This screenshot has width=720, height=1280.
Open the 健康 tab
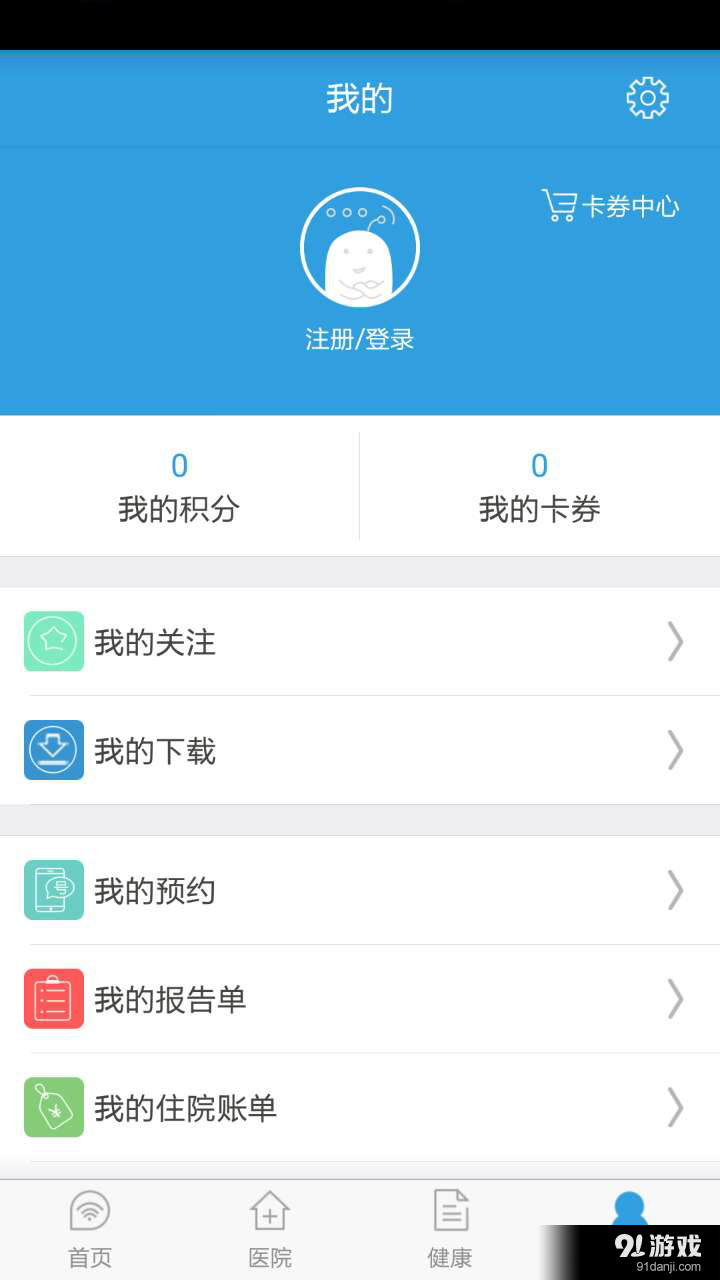[x=450, y=1228]
